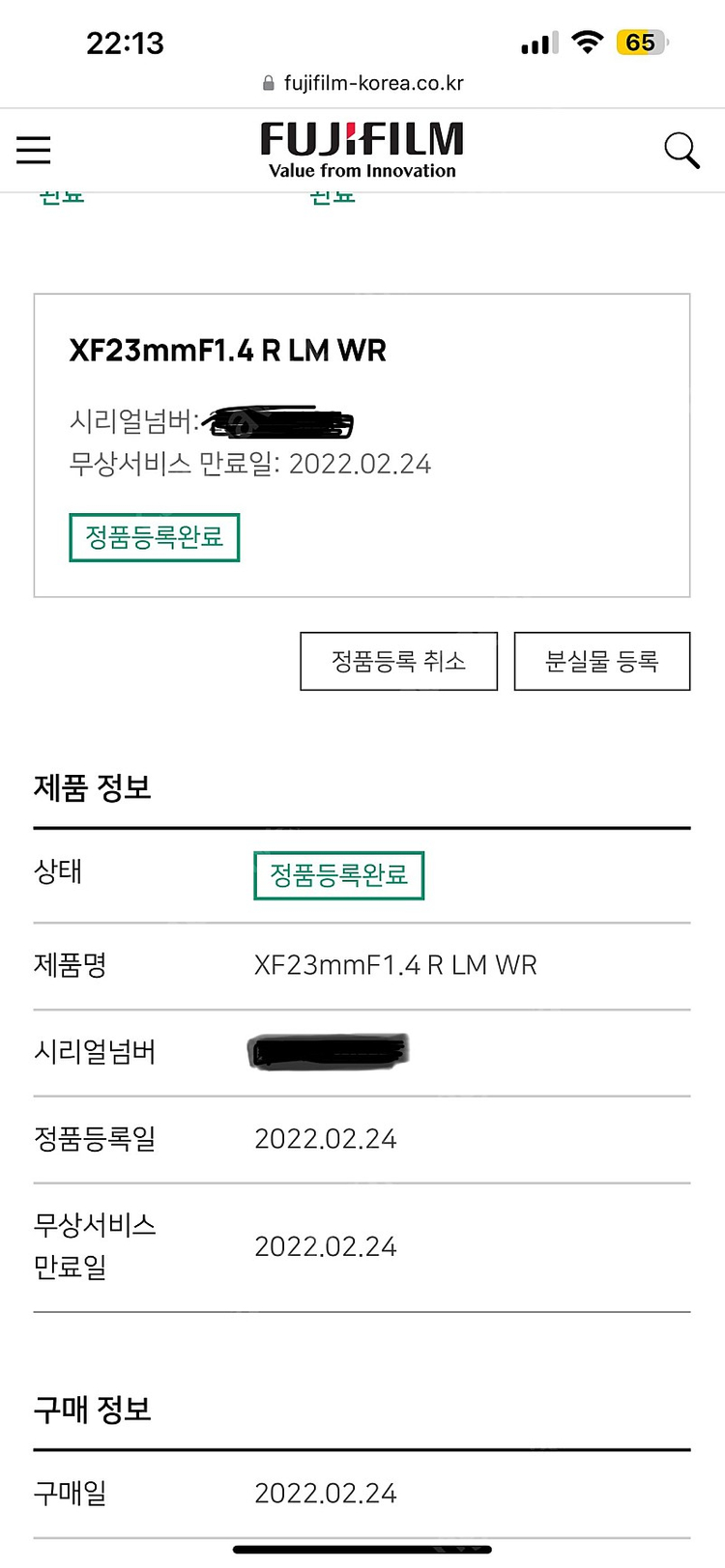Tap the 정품등록 취소 button
The width and height of the screenshot is (725, 1568).
point(398,661)
